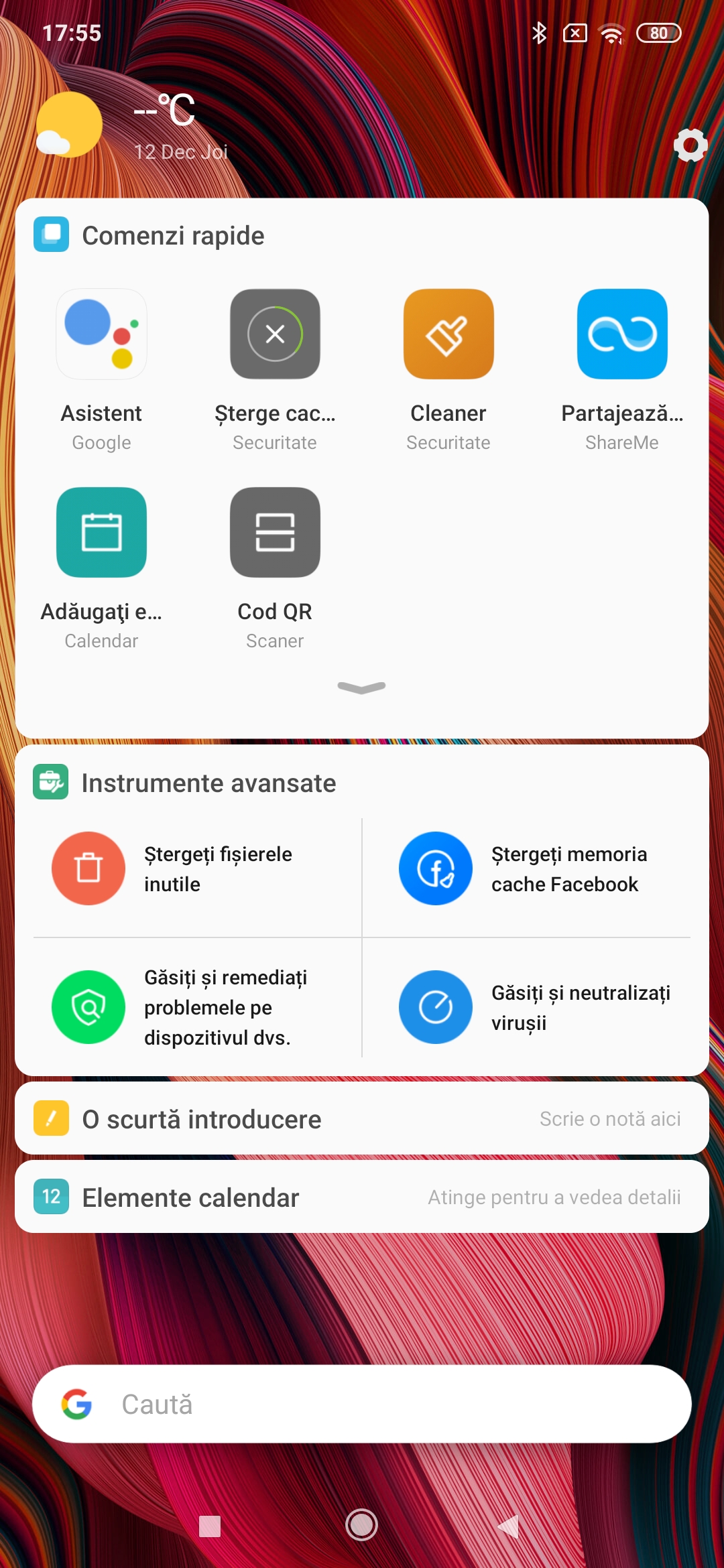Expand the Comenzi rapide panel
The height and width of the screenshot is (1568, 724).
(x=362, y=688)
